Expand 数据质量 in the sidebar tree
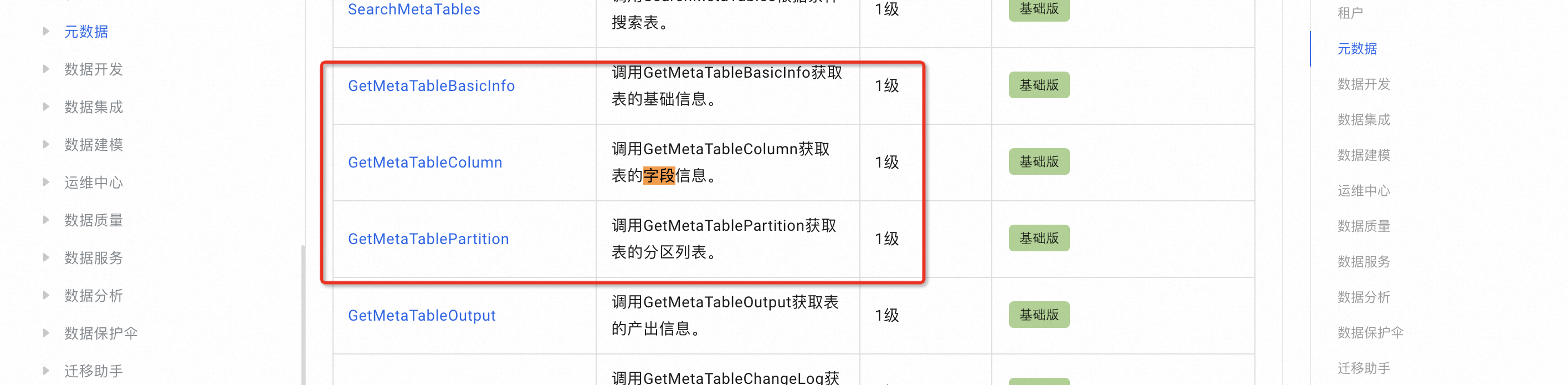 point(46,221)
